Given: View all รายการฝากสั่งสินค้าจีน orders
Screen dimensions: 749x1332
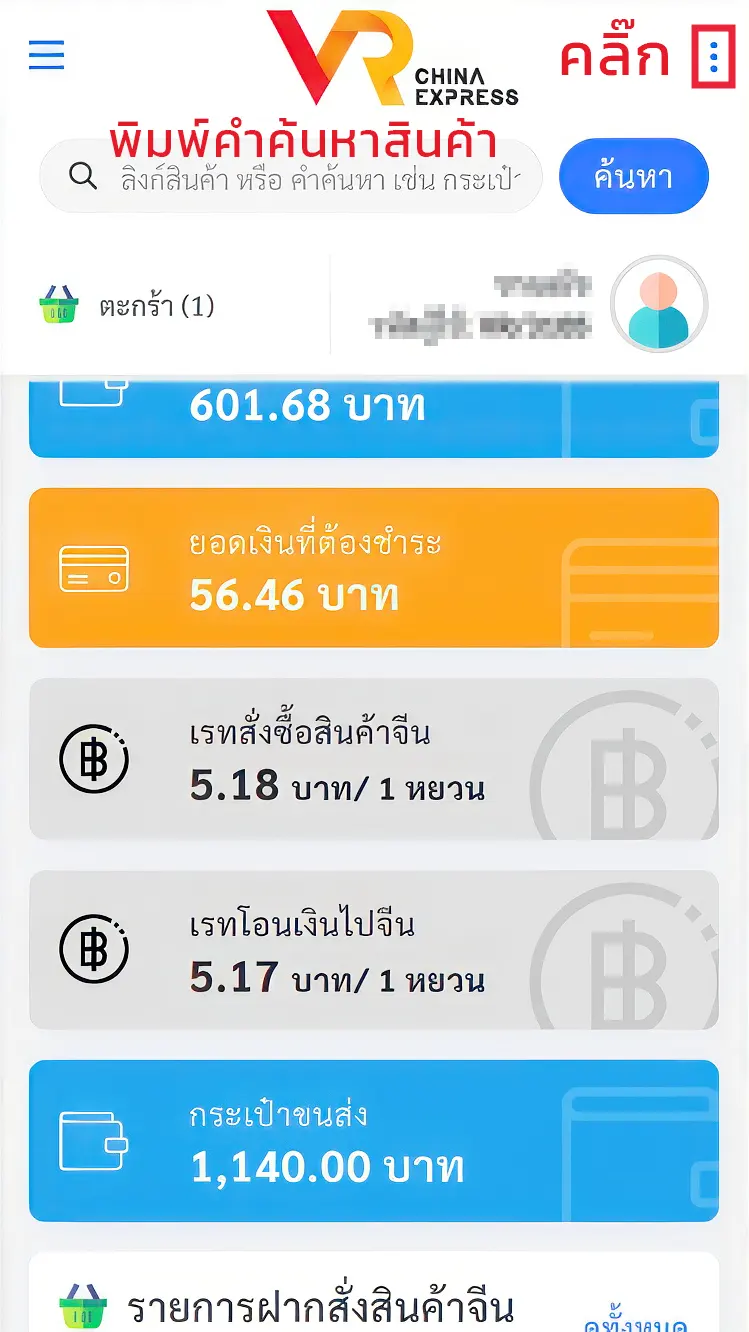Looking at the screenshot, I should point(649,1322).
